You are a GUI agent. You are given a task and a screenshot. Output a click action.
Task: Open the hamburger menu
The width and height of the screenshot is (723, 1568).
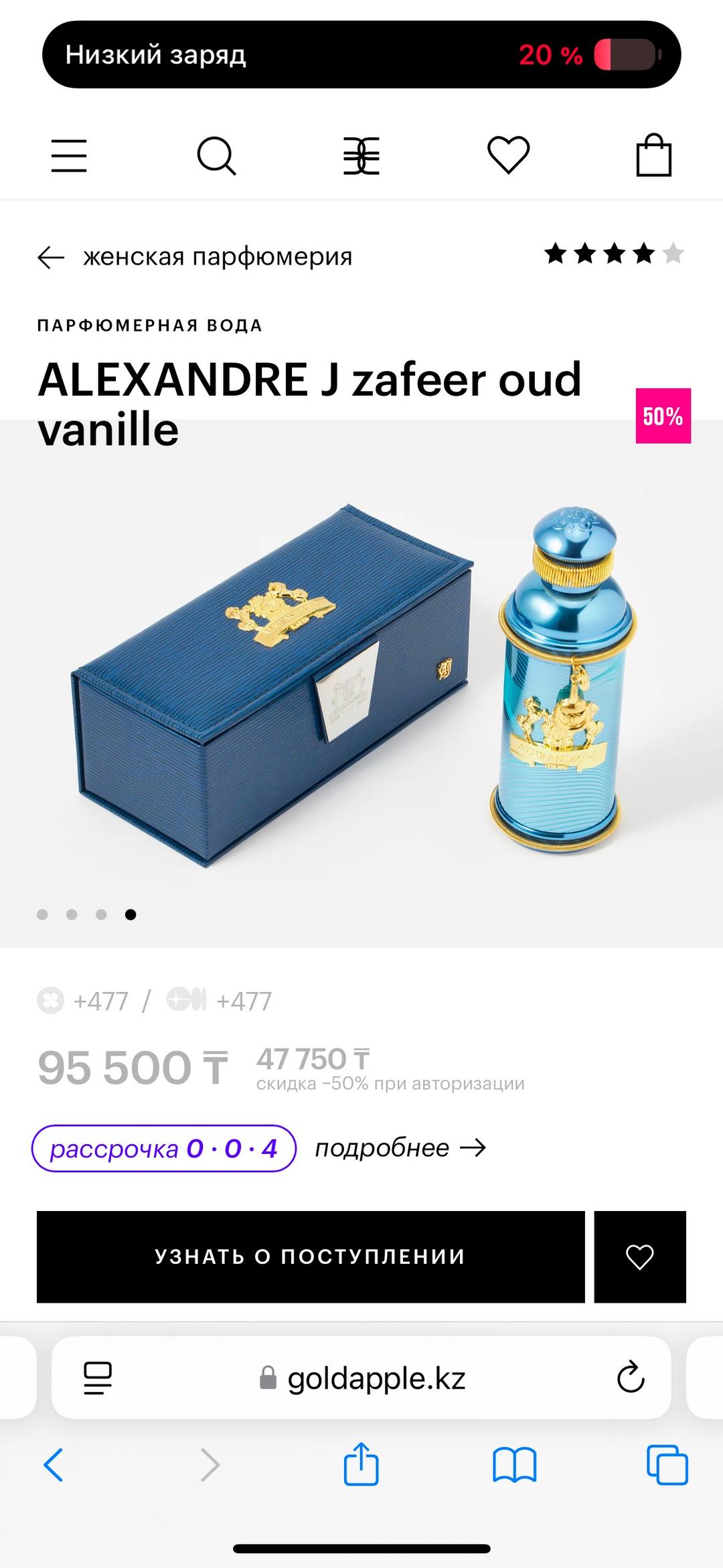pos(69,155)
